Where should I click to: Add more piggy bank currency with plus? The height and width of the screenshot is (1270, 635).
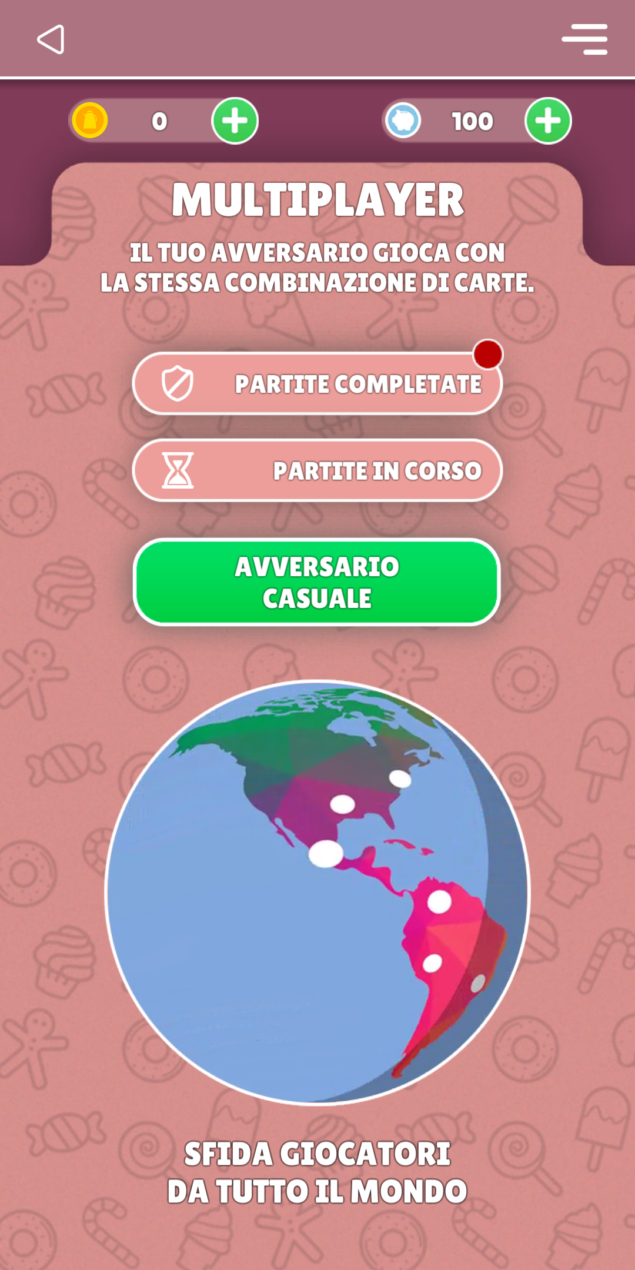[x=548, y=121]
